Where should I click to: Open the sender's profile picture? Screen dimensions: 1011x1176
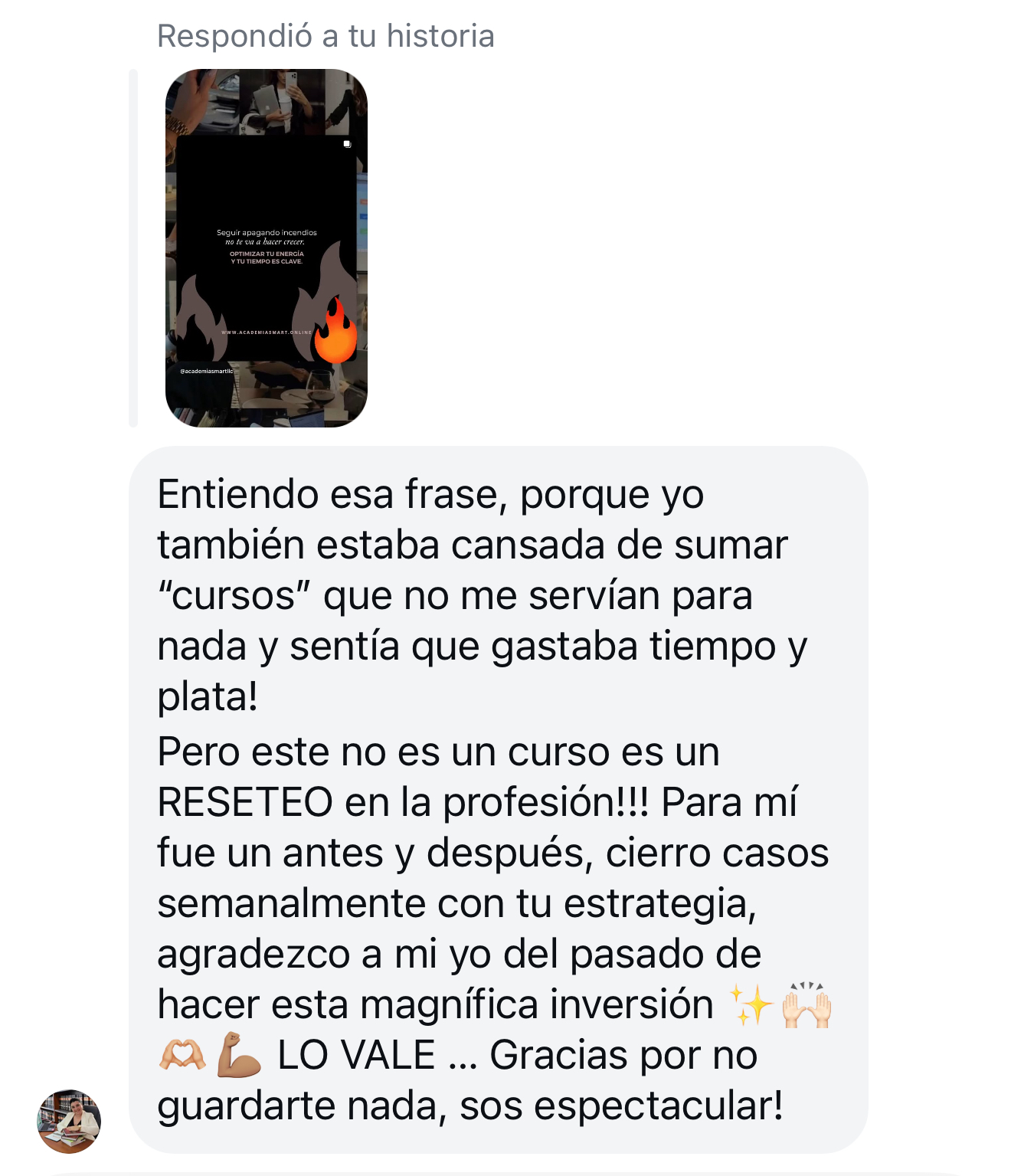click(x=69, y=1121)
